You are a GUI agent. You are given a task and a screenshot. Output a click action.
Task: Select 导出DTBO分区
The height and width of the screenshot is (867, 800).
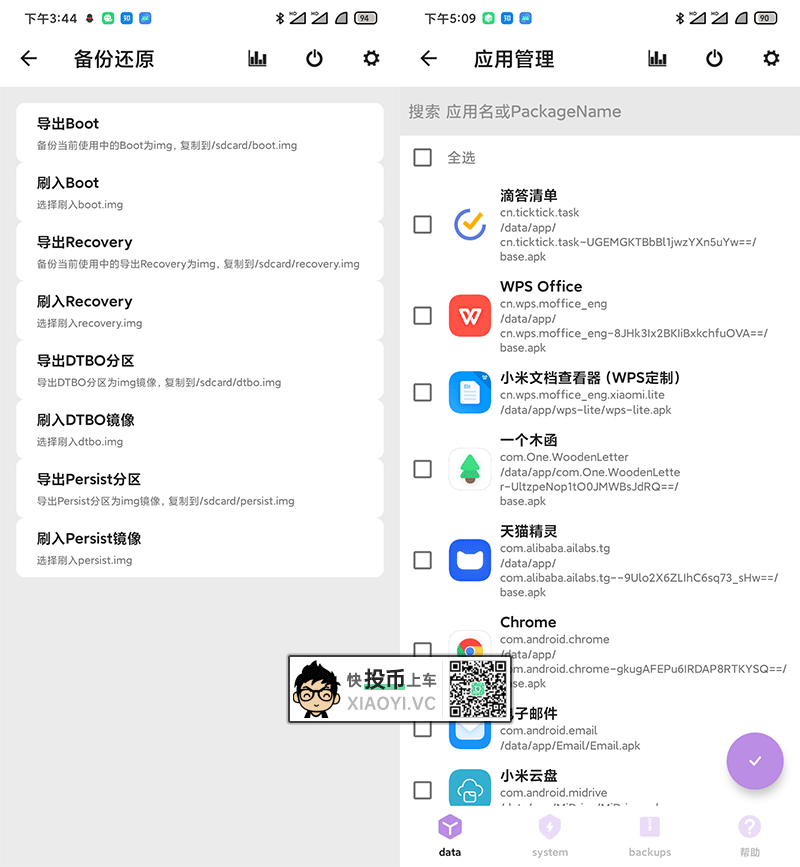coord(199,370)
